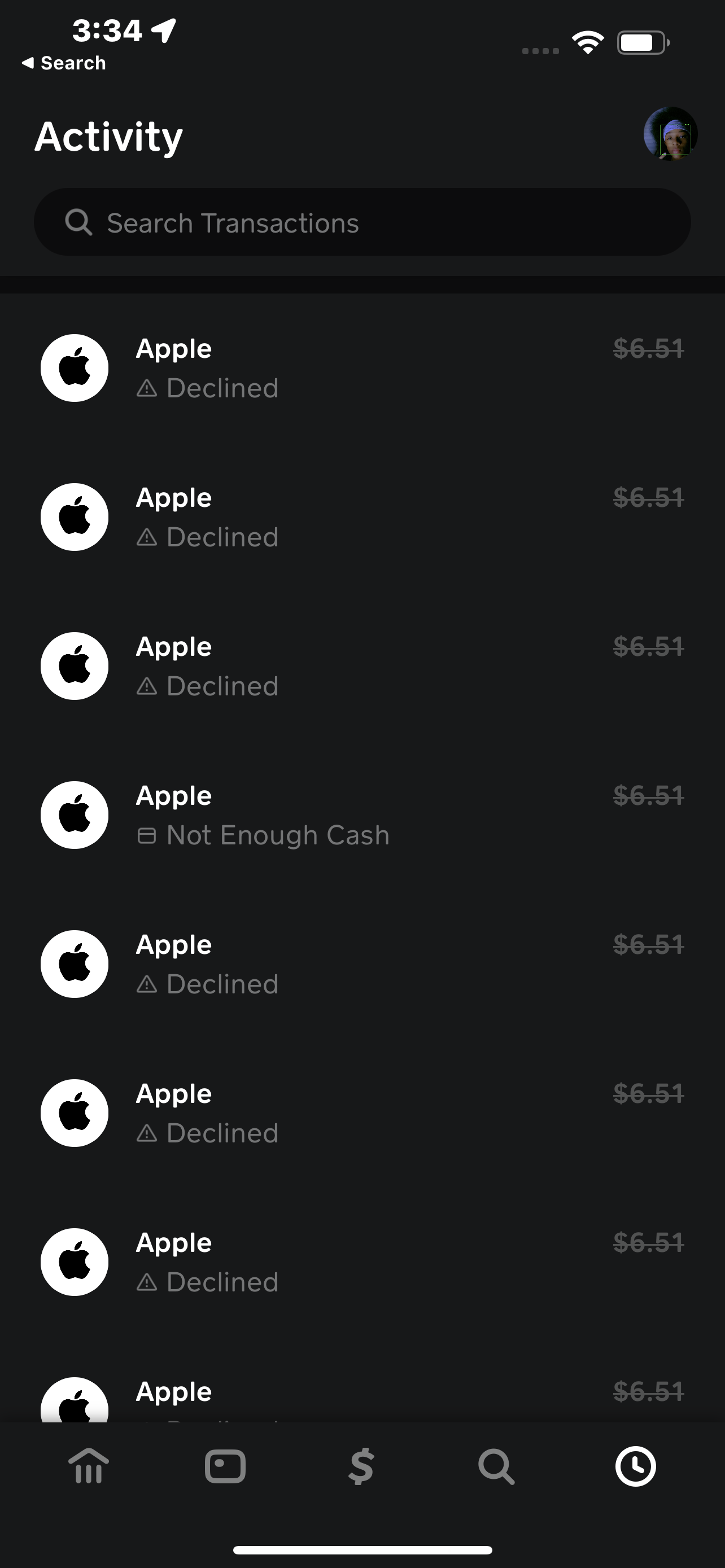This screenshot has height=1568, width=725.
Task: Go to the dollar sign payment tab
Action: click(361, 1466)
